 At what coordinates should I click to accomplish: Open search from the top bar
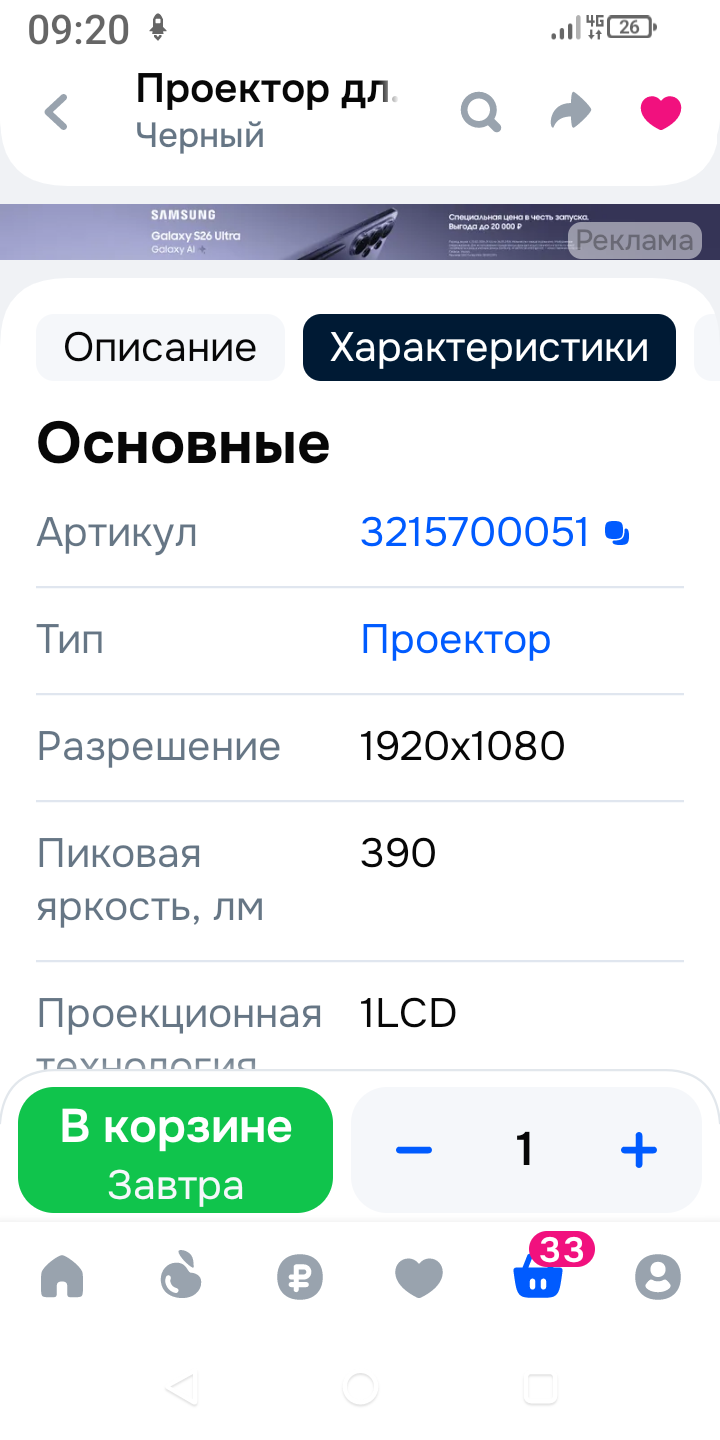click(x=481, y=112)
